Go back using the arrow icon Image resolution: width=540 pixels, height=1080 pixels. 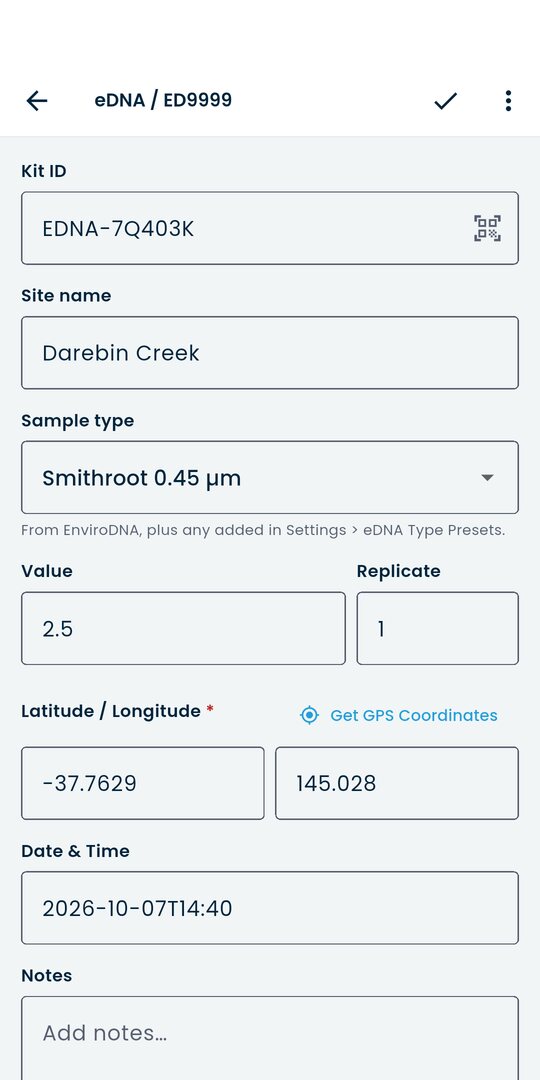(37, 101)
